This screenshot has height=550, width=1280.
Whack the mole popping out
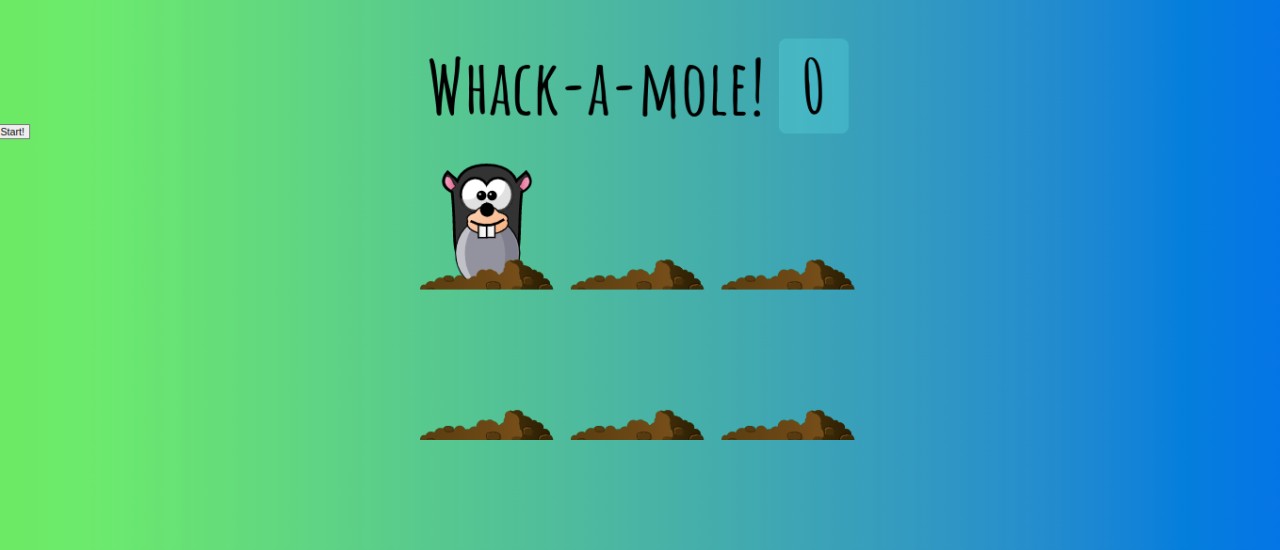click(487, 215)
